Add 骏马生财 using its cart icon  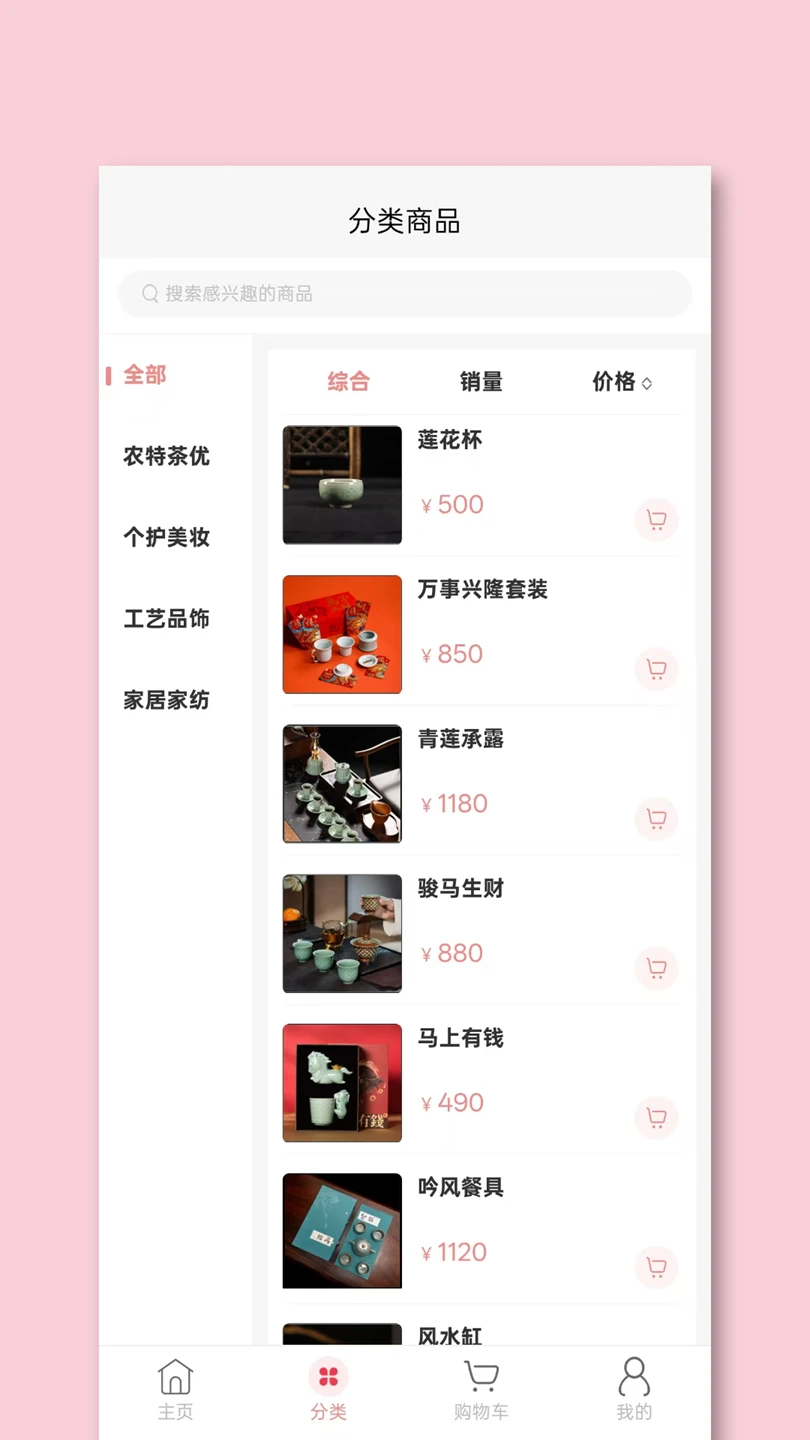(x=656, y=968)
